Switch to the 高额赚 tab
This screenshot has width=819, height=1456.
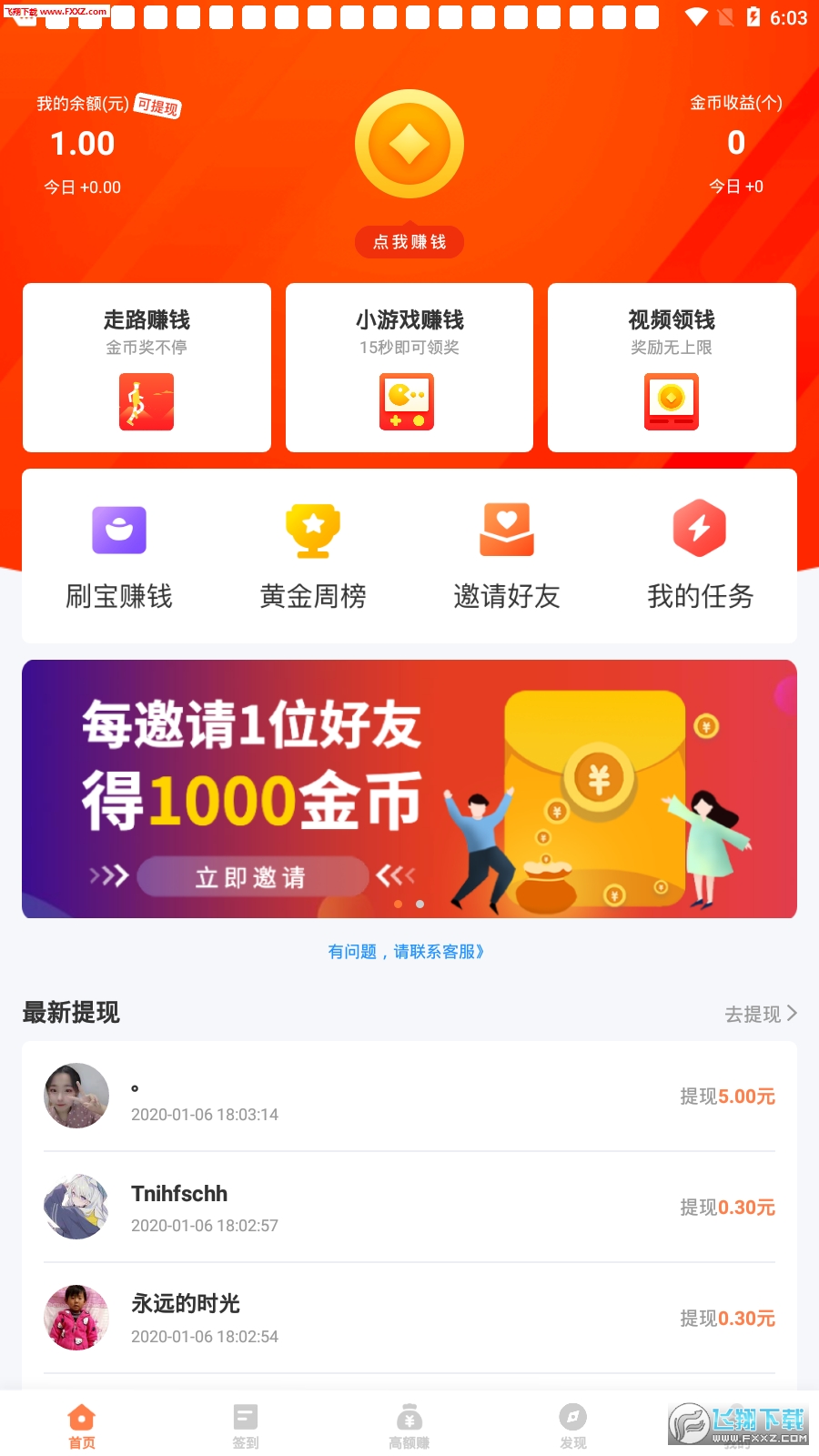[x=409, y=1426]
